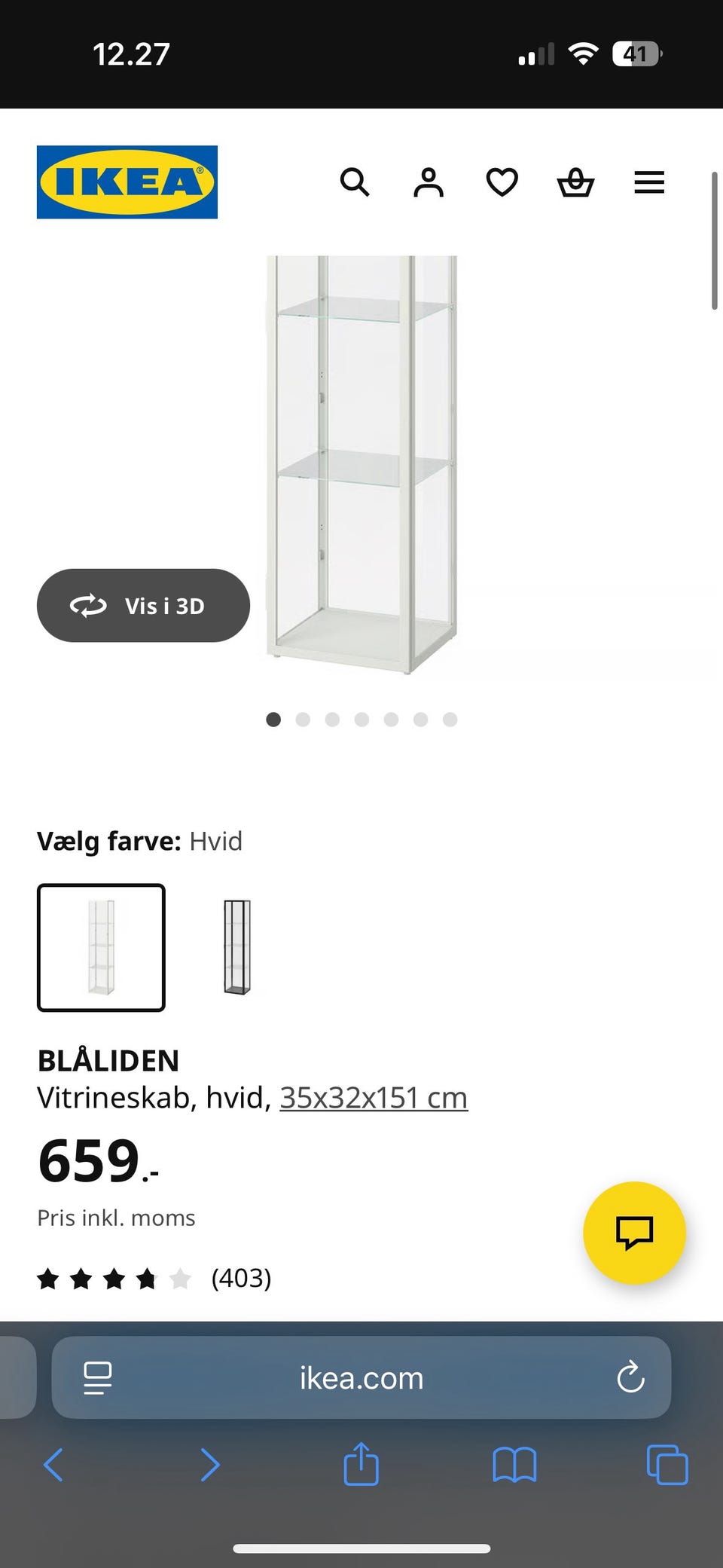Select the black cabinet color variant
This screenshot has width=723, height=1568.
tap(236, 946)
